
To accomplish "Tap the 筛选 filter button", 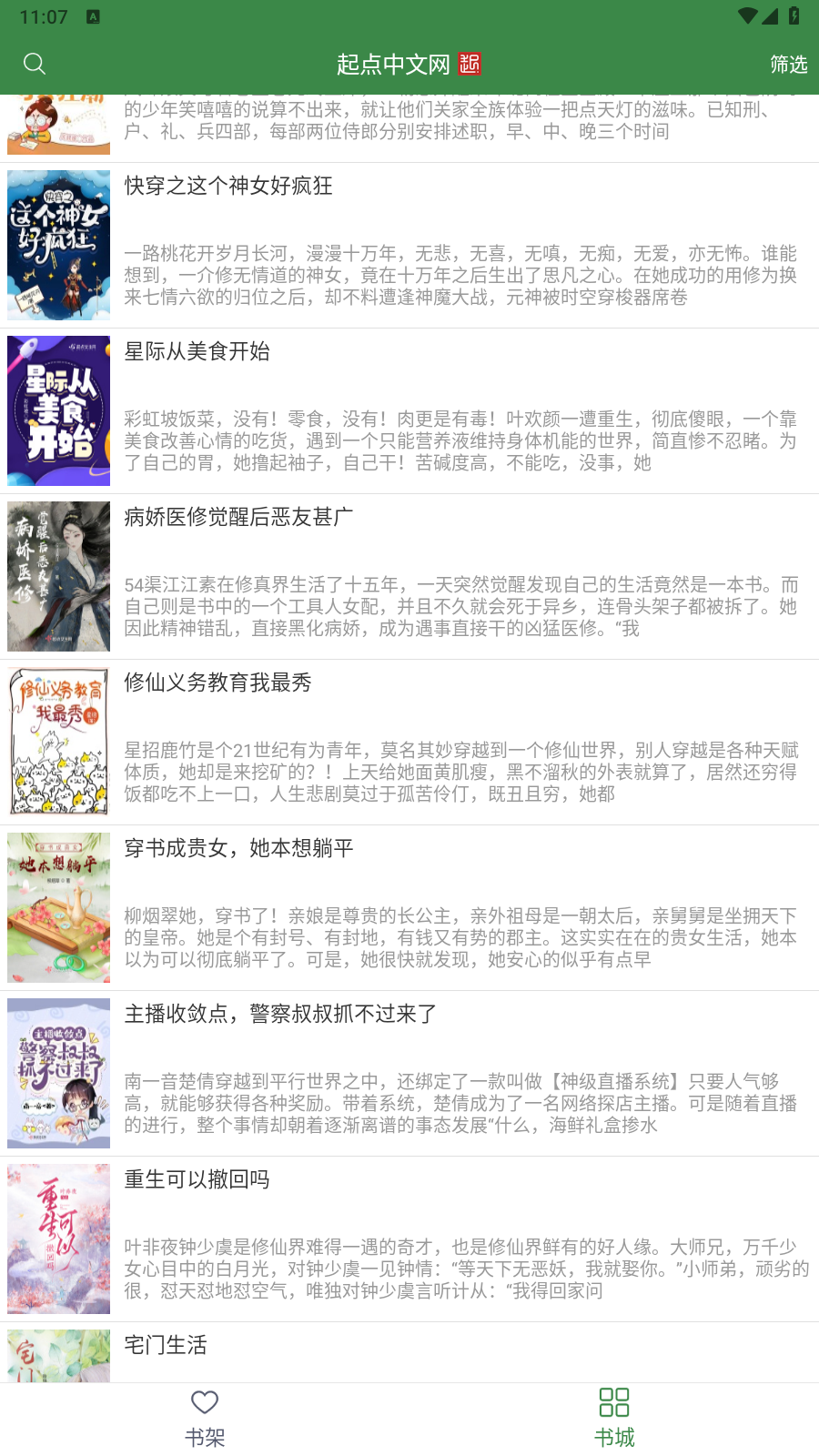I will (x=788, y=65).
